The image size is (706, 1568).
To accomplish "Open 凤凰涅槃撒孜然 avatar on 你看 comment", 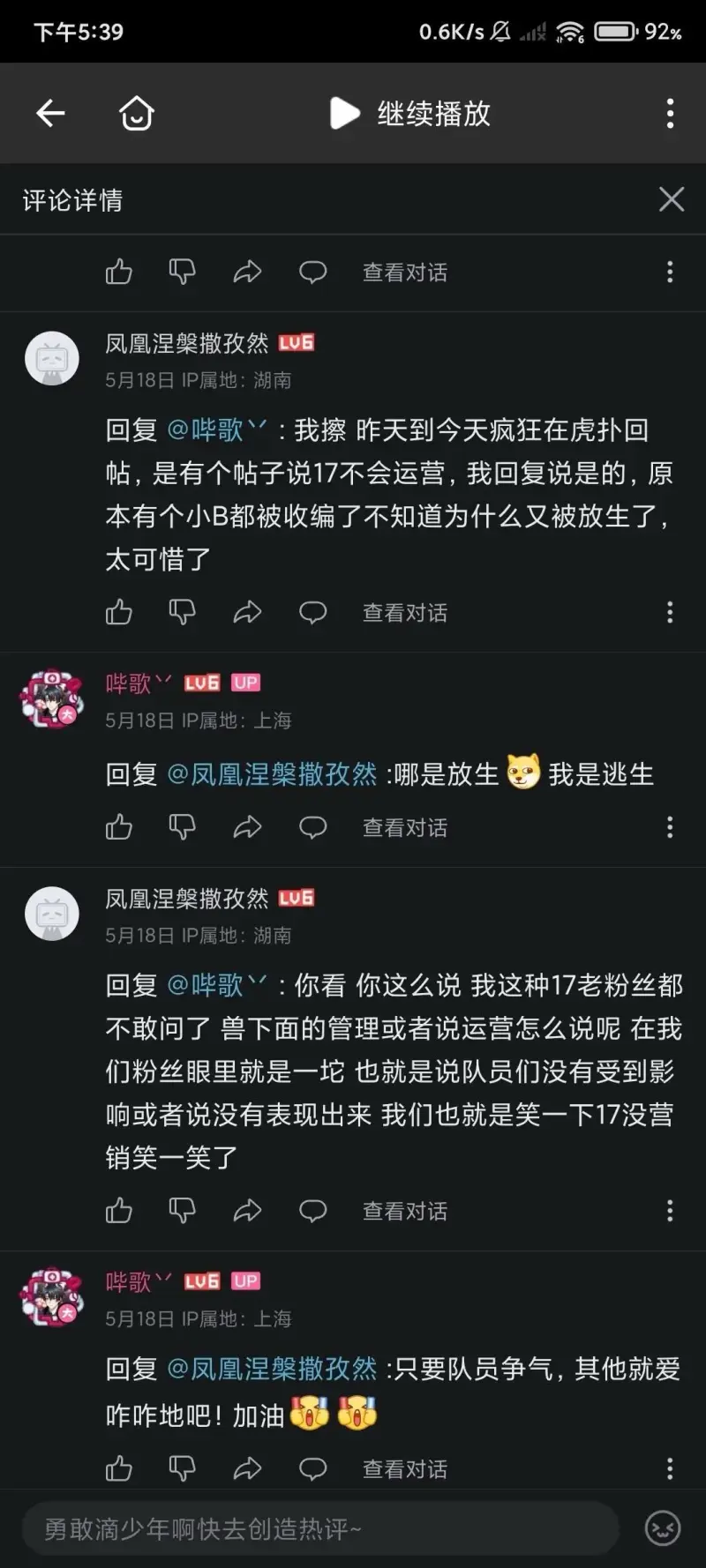I will point(52,914).
